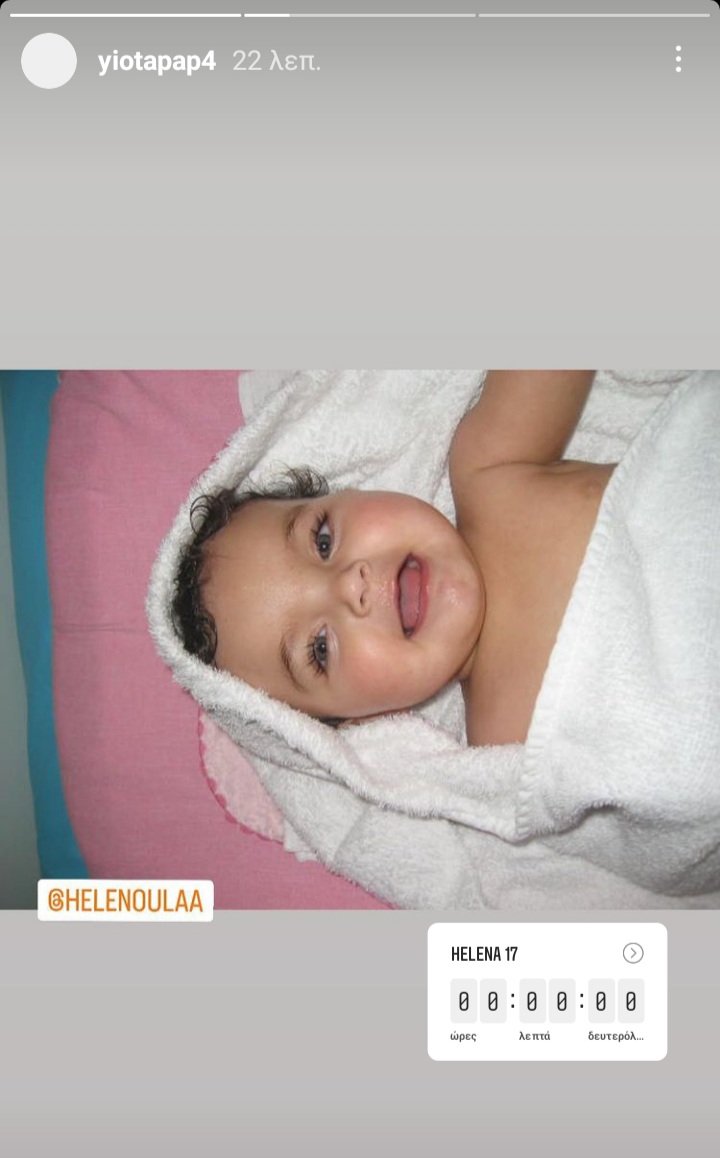Image resolution: width=720 pixels, height=1158 pixels.
Task: Open the yiotapap4 username link
Action: click(156, 61)
